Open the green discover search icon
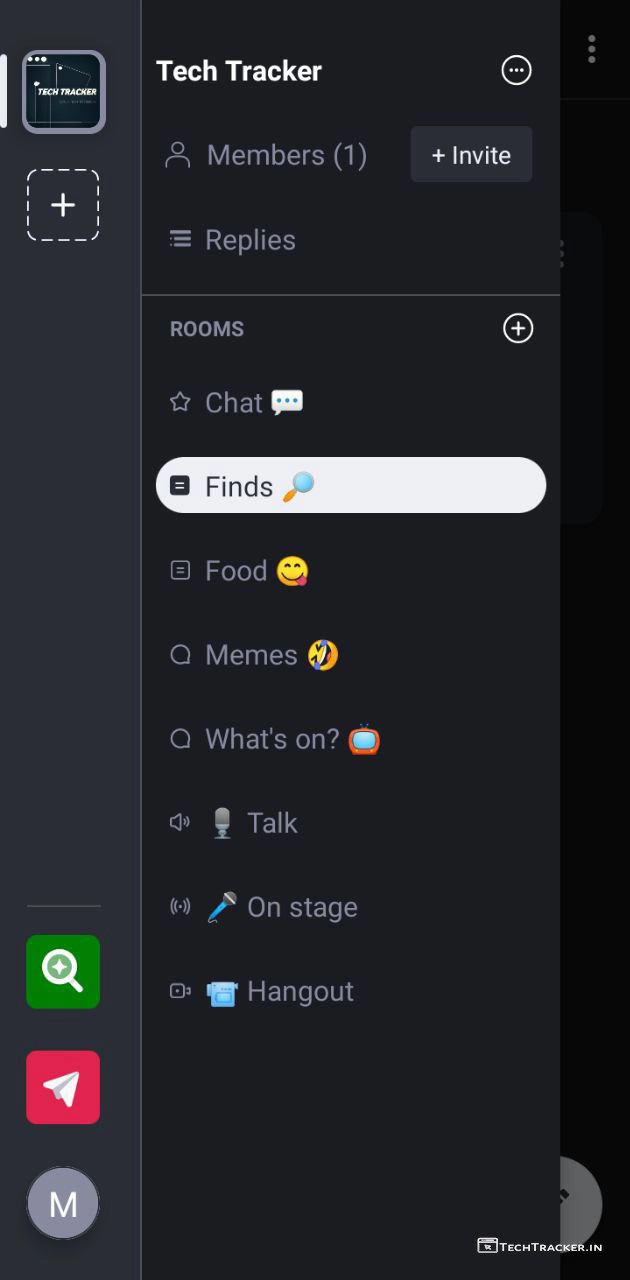630x1280 pixels. pos(63,971)
